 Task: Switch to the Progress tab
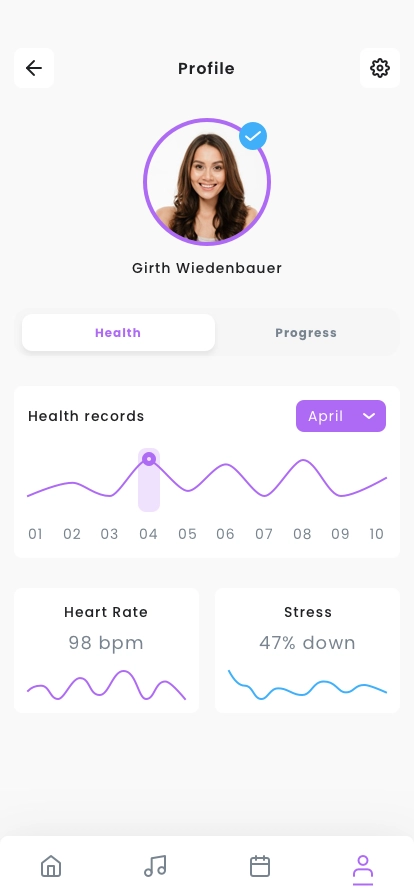pos(306,333)
